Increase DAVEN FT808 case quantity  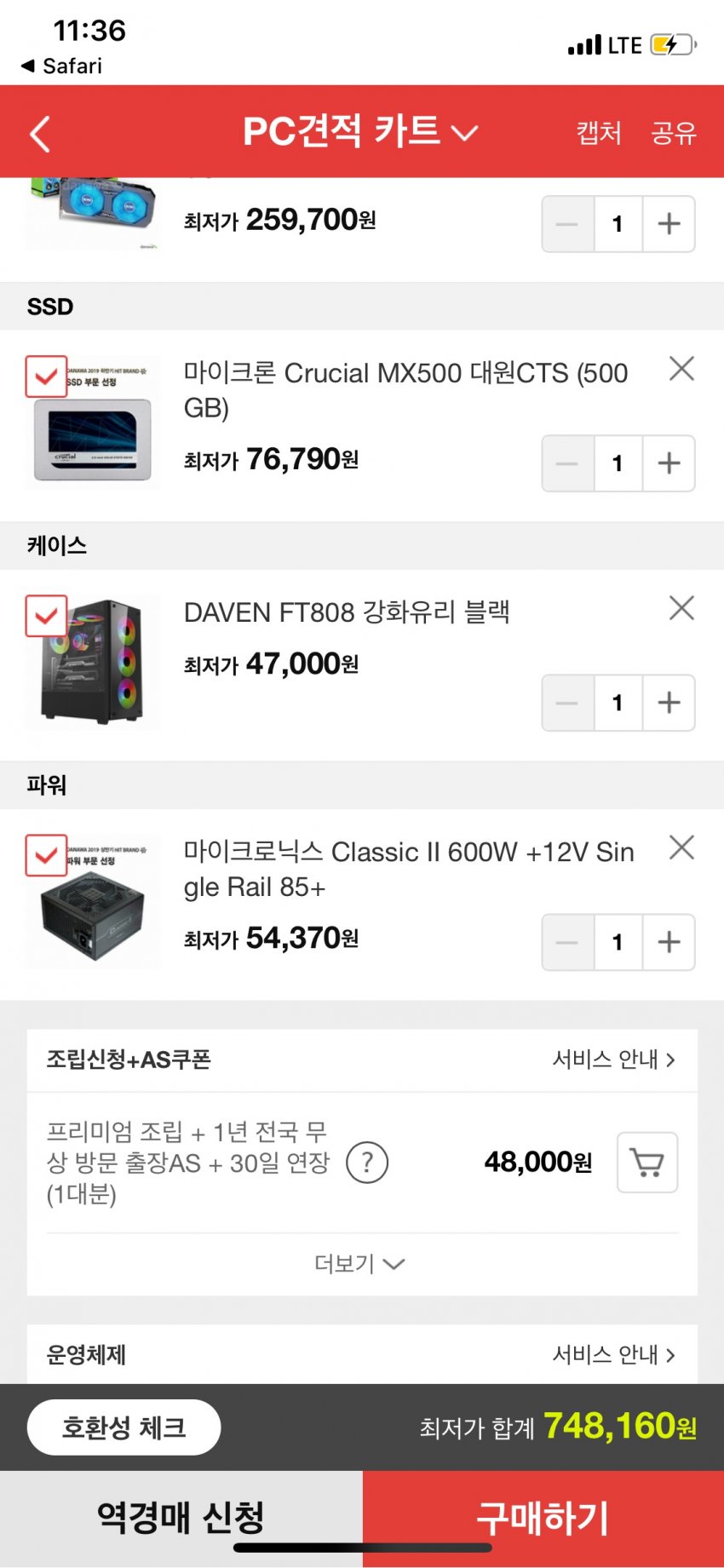point(669,703)
